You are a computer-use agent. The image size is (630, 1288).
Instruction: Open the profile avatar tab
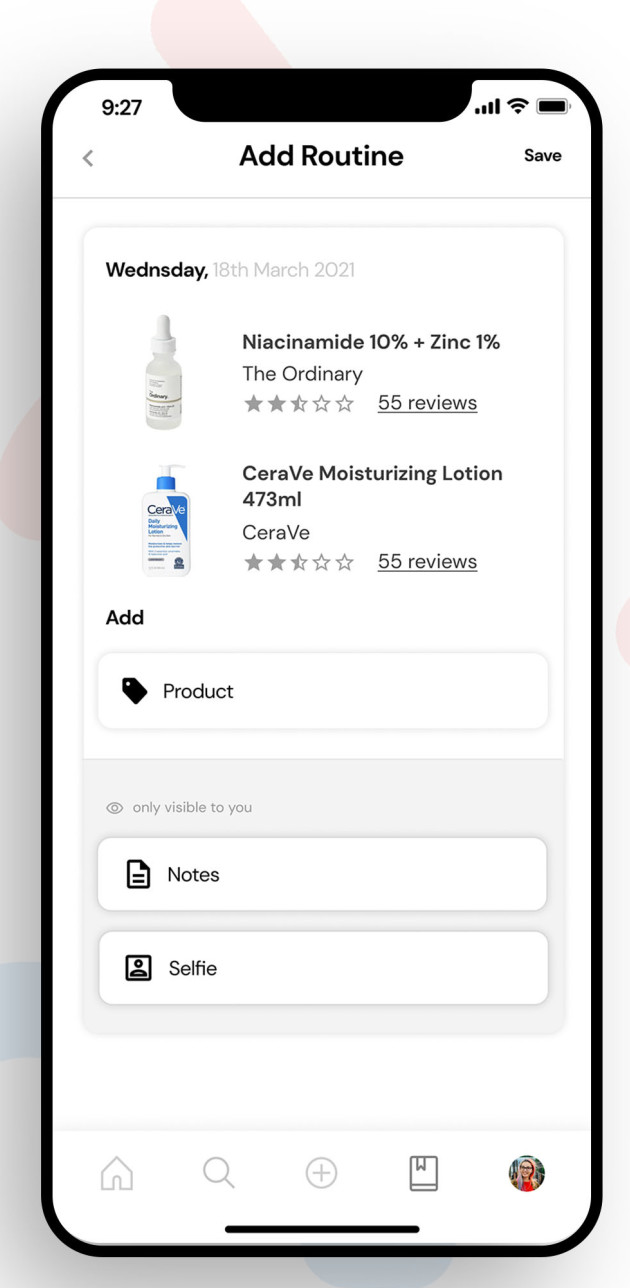coord(527,1173)
